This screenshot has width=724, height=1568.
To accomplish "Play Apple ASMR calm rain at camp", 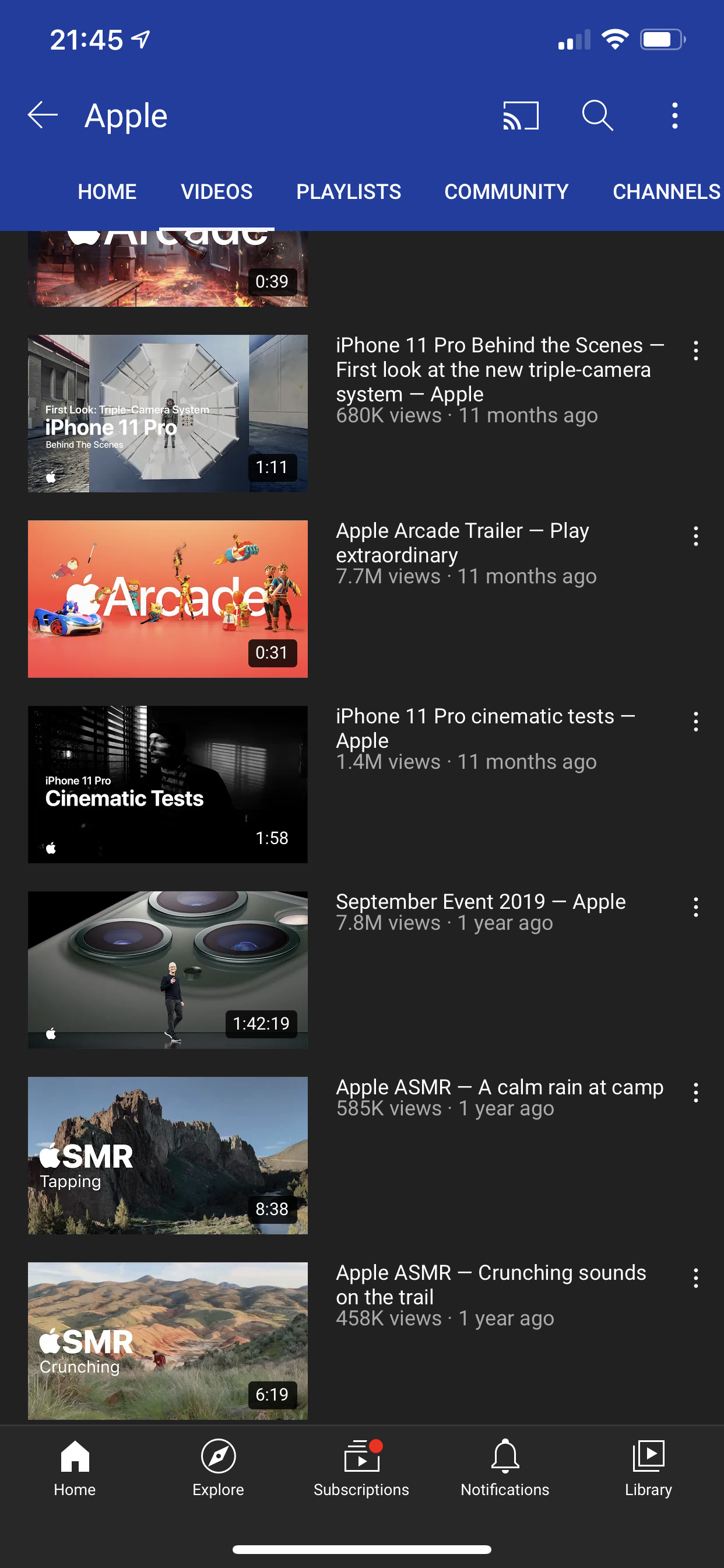I will pos(168,1156).
